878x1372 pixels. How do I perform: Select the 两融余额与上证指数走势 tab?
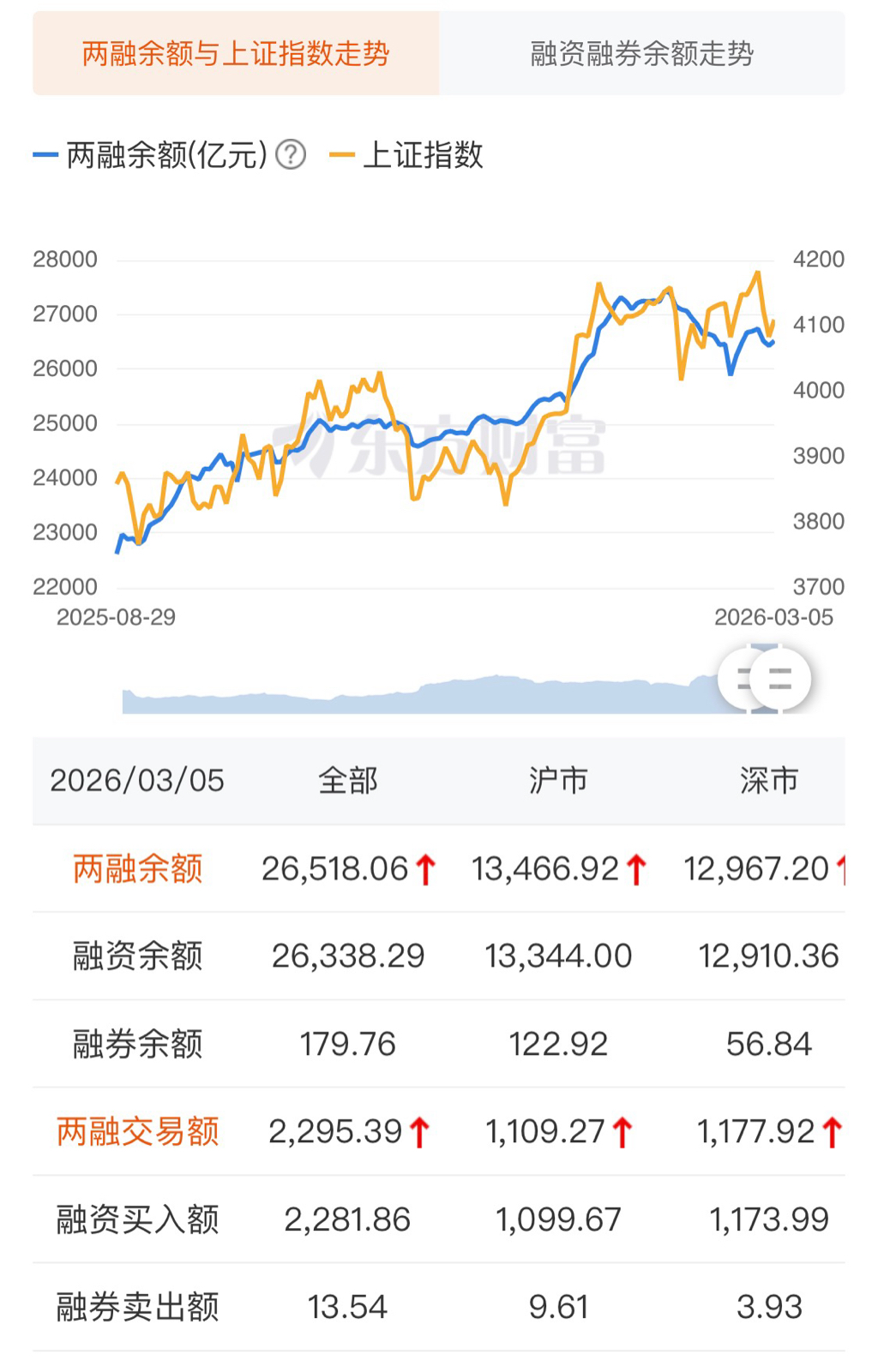tap(236, 54)
